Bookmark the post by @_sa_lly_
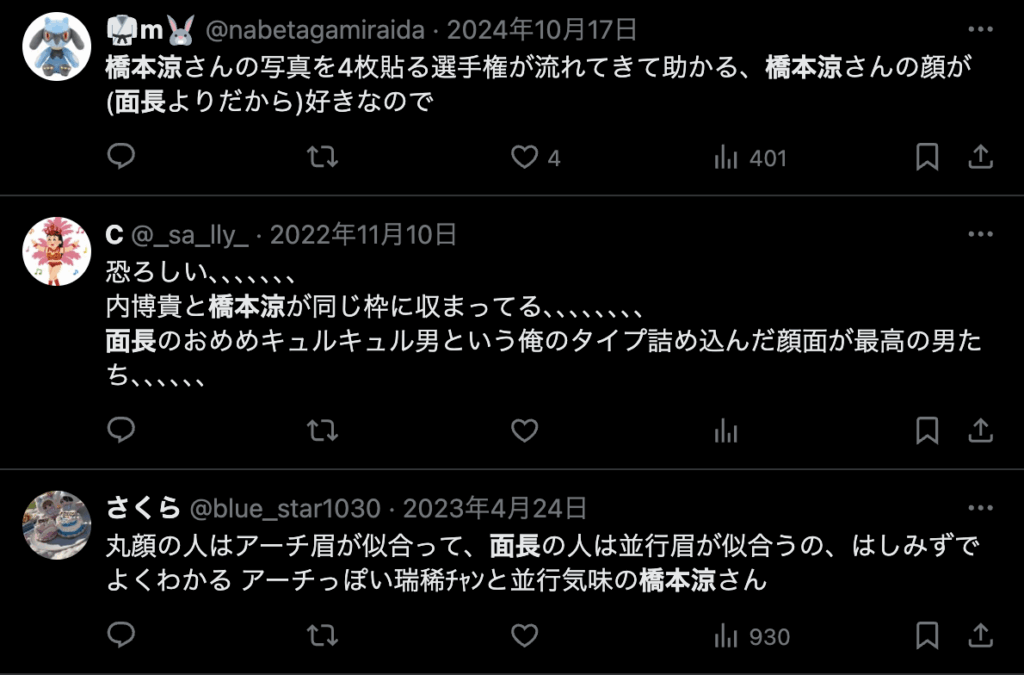The image size is (1024, 675). pyautogui.click(x=927, y=431)
